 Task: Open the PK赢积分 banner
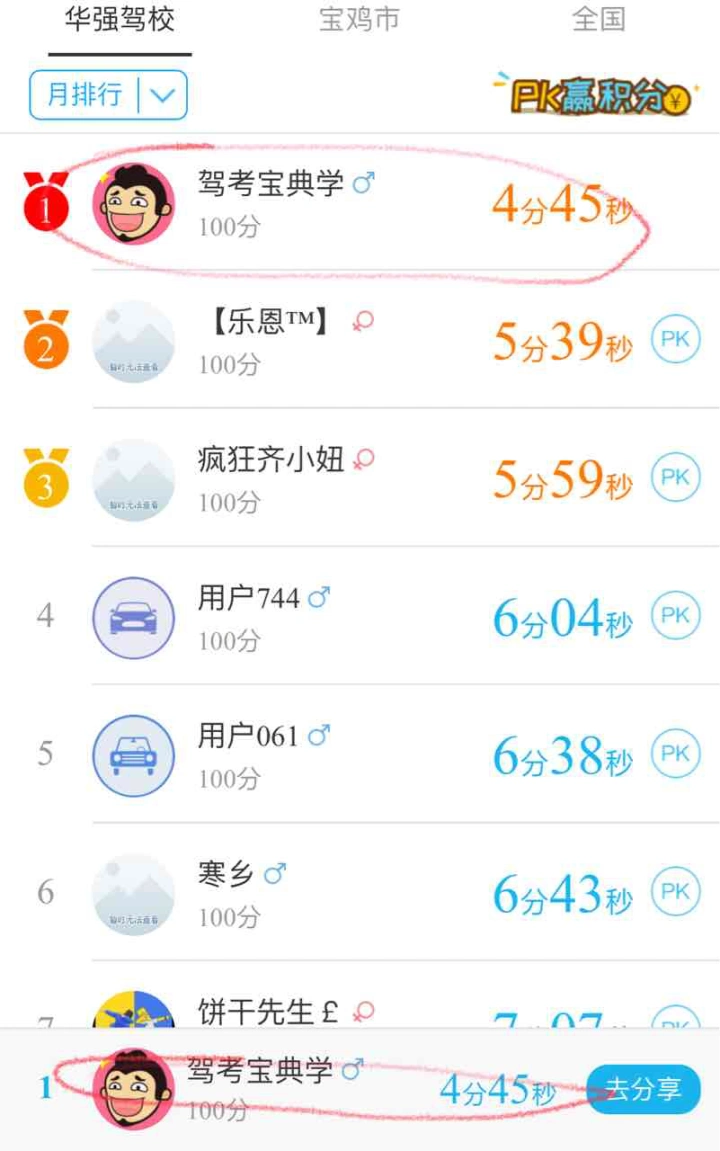pyautogui.click(x=594, y=95)
